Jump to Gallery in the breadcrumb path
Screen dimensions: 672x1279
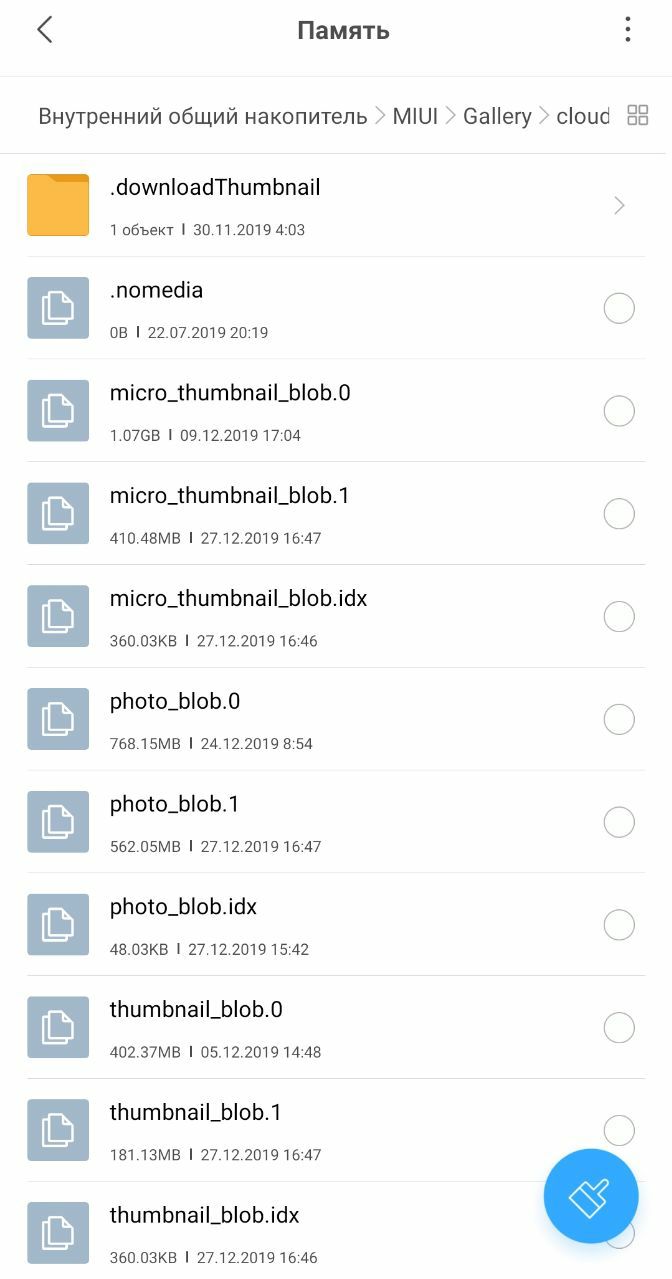click(497, 116)
